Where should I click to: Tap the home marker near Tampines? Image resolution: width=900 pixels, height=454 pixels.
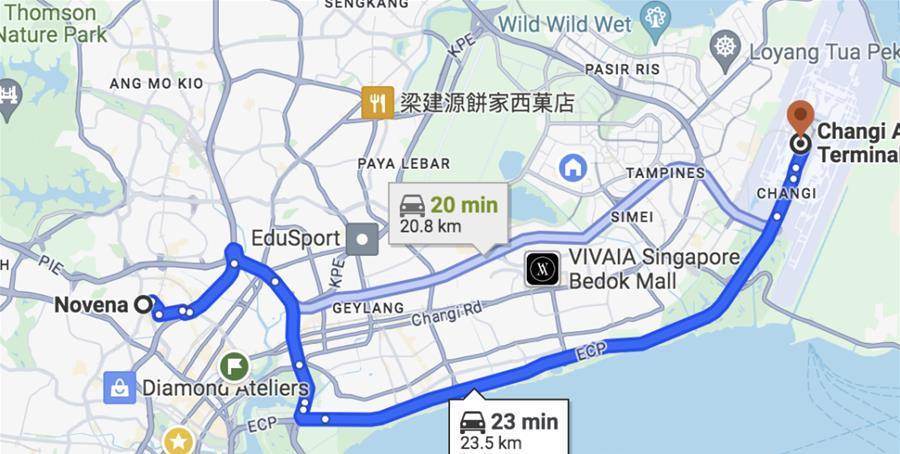pos(573,167)
